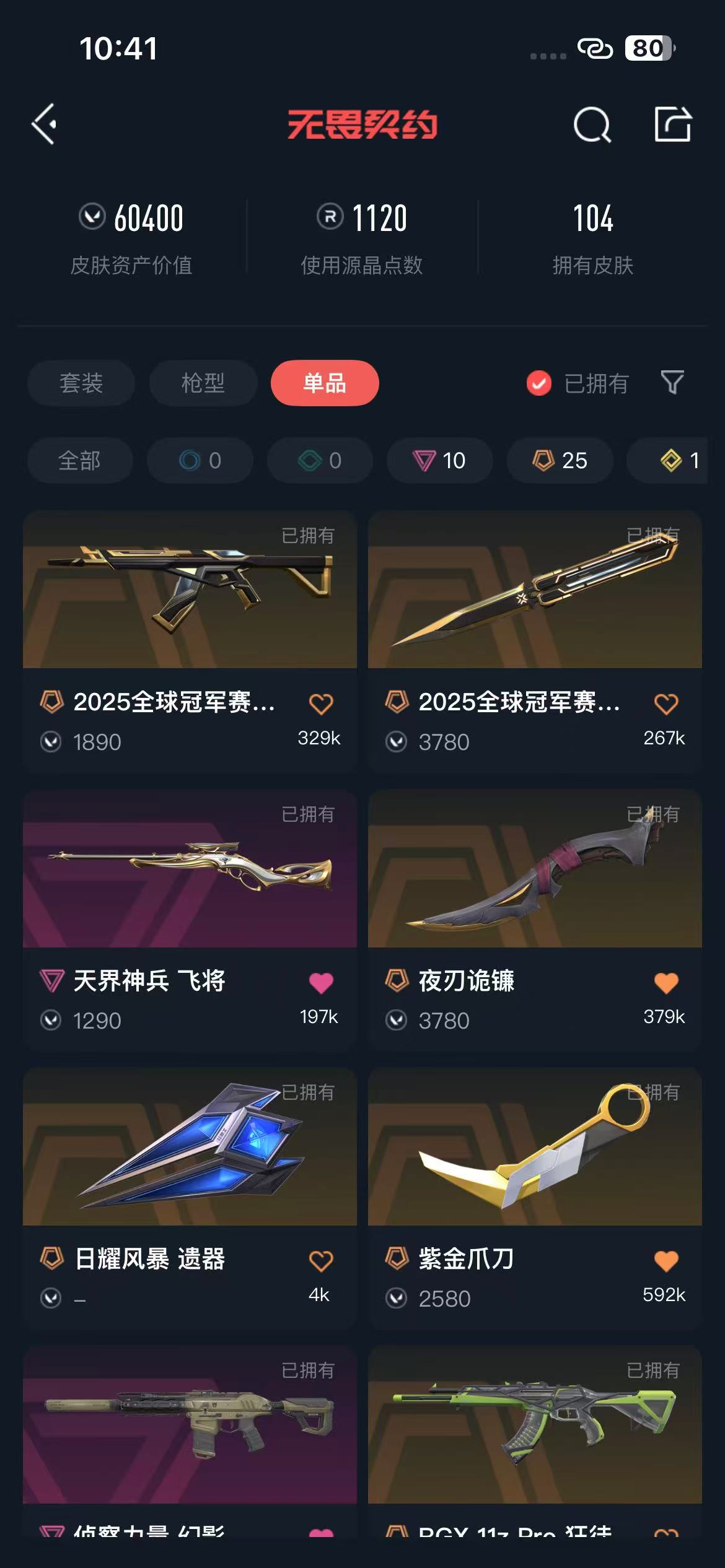This screenshot has height=1568, width=725.
Task: Filter by the orange tier chip showing 25
Action: [x=560, y=461]
